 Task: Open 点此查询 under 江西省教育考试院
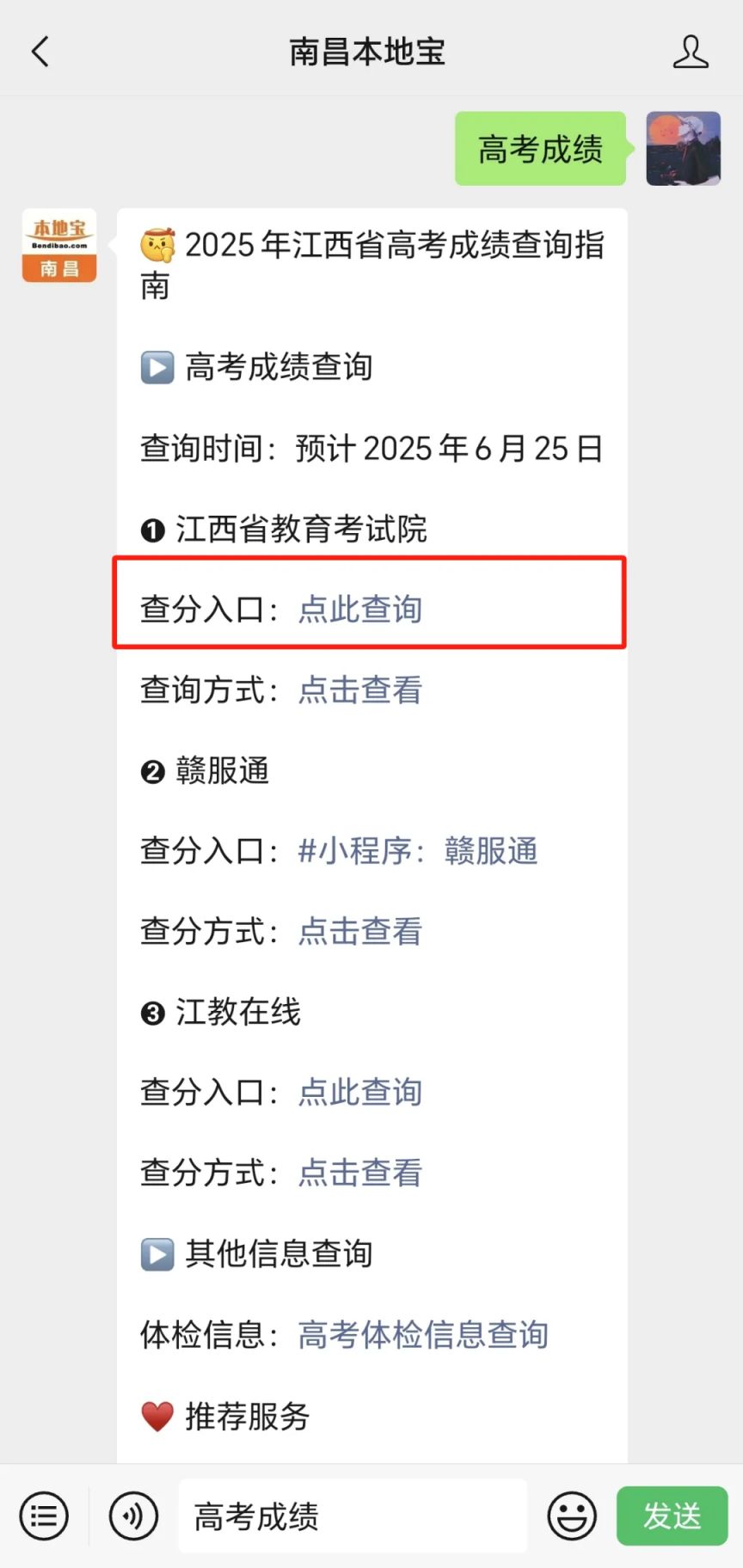(359, 609)
